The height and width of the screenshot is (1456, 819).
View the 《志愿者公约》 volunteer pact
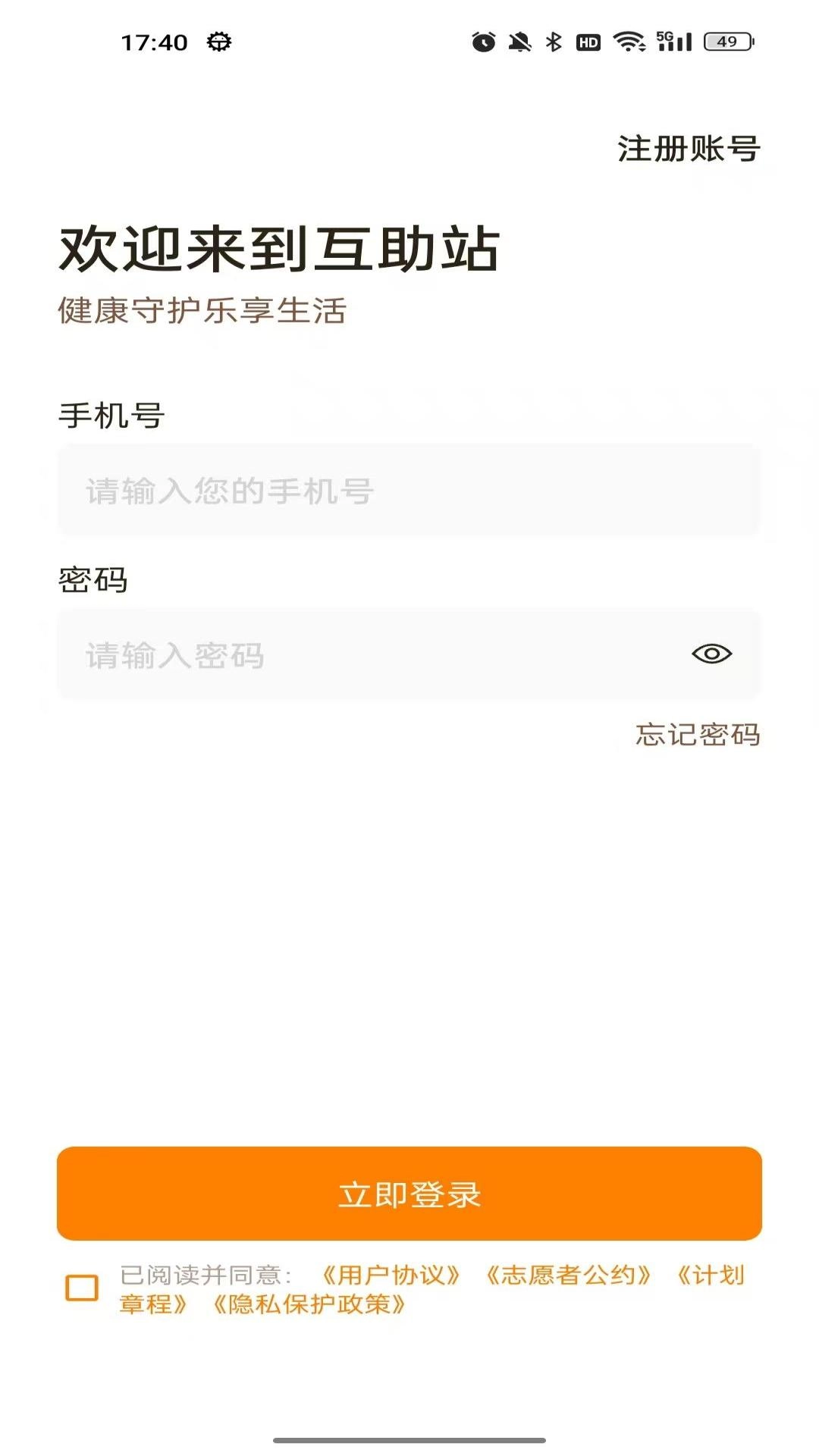coord(568,1269)
